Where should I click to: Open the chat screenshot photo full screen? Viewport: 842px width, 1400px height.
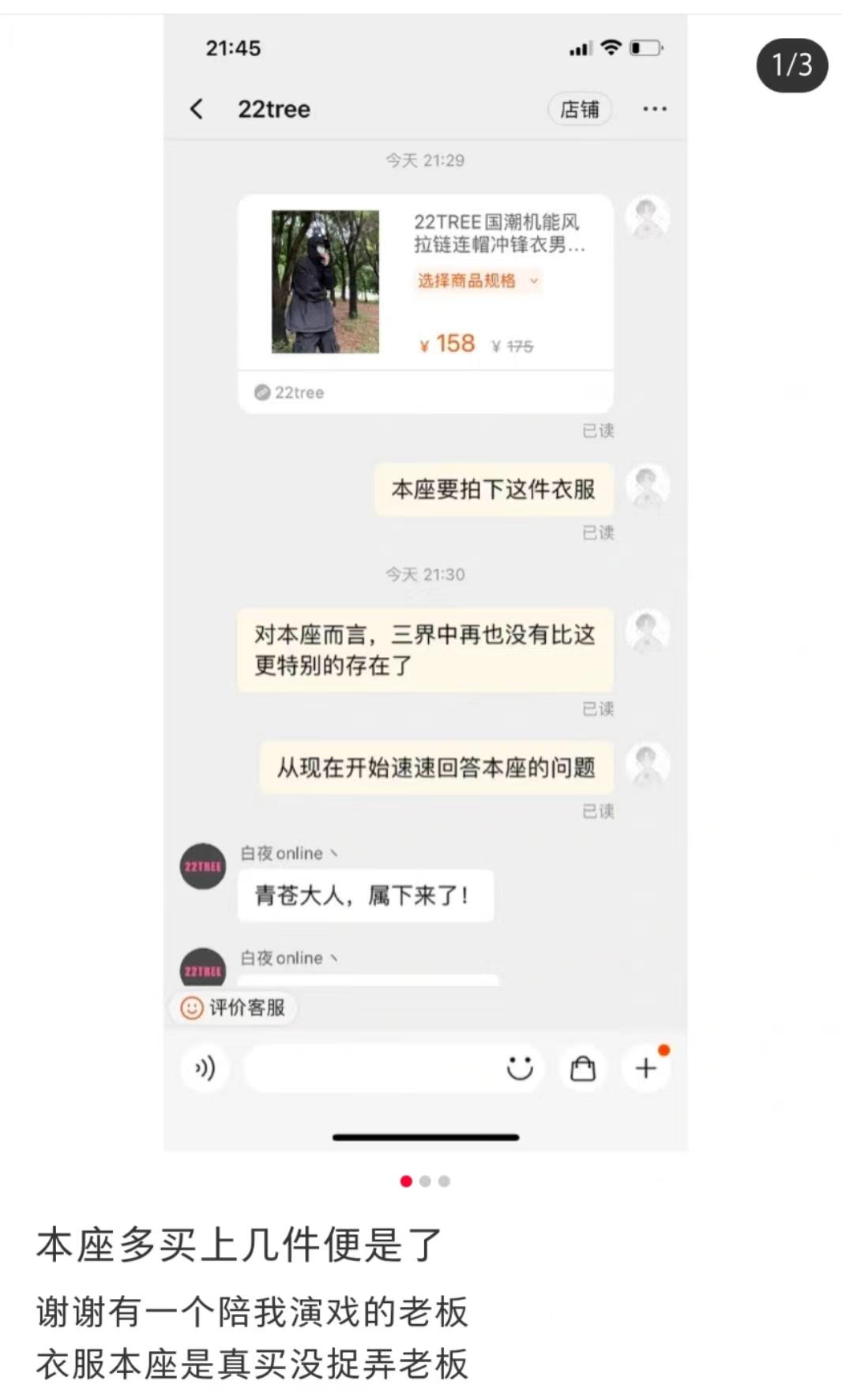(425, 583)
